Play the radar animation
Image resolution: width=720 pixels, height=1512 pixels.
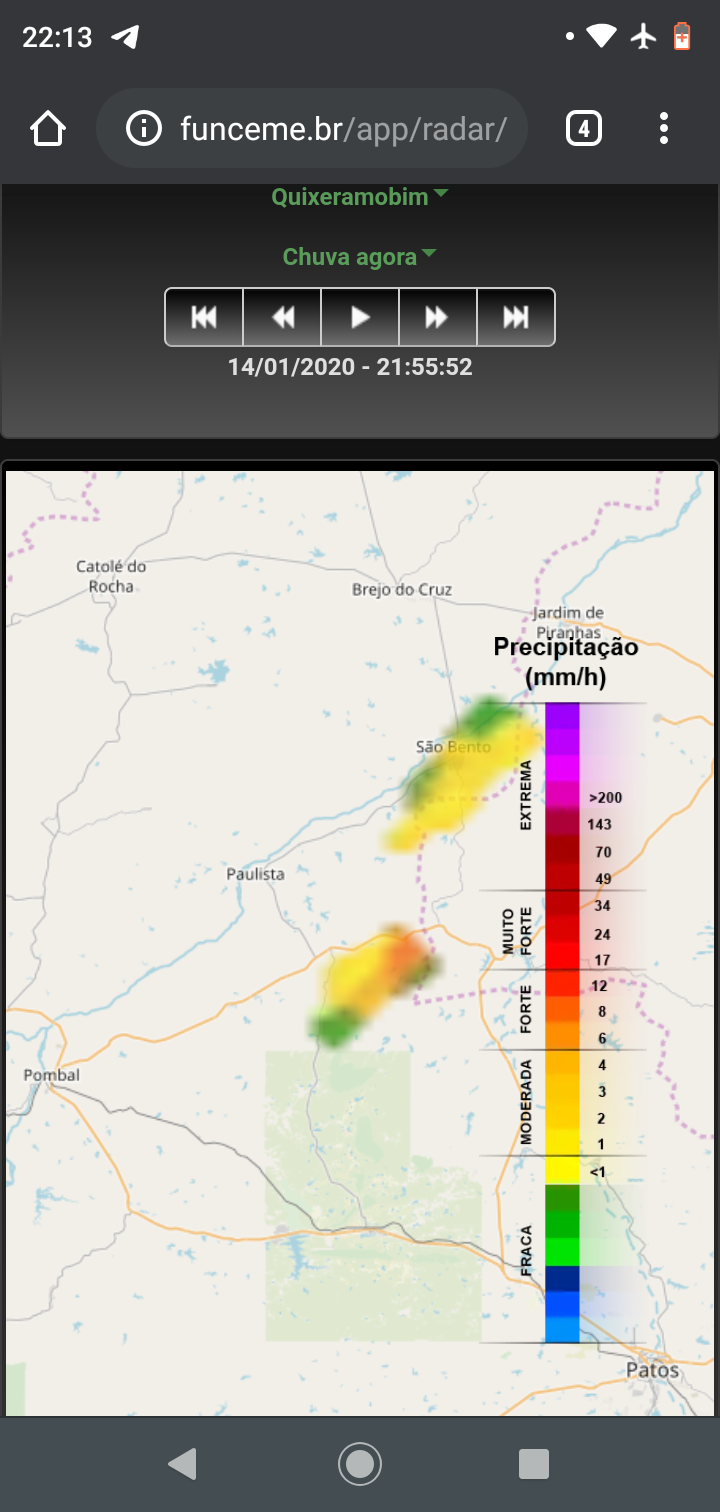(x=360, y=317)
